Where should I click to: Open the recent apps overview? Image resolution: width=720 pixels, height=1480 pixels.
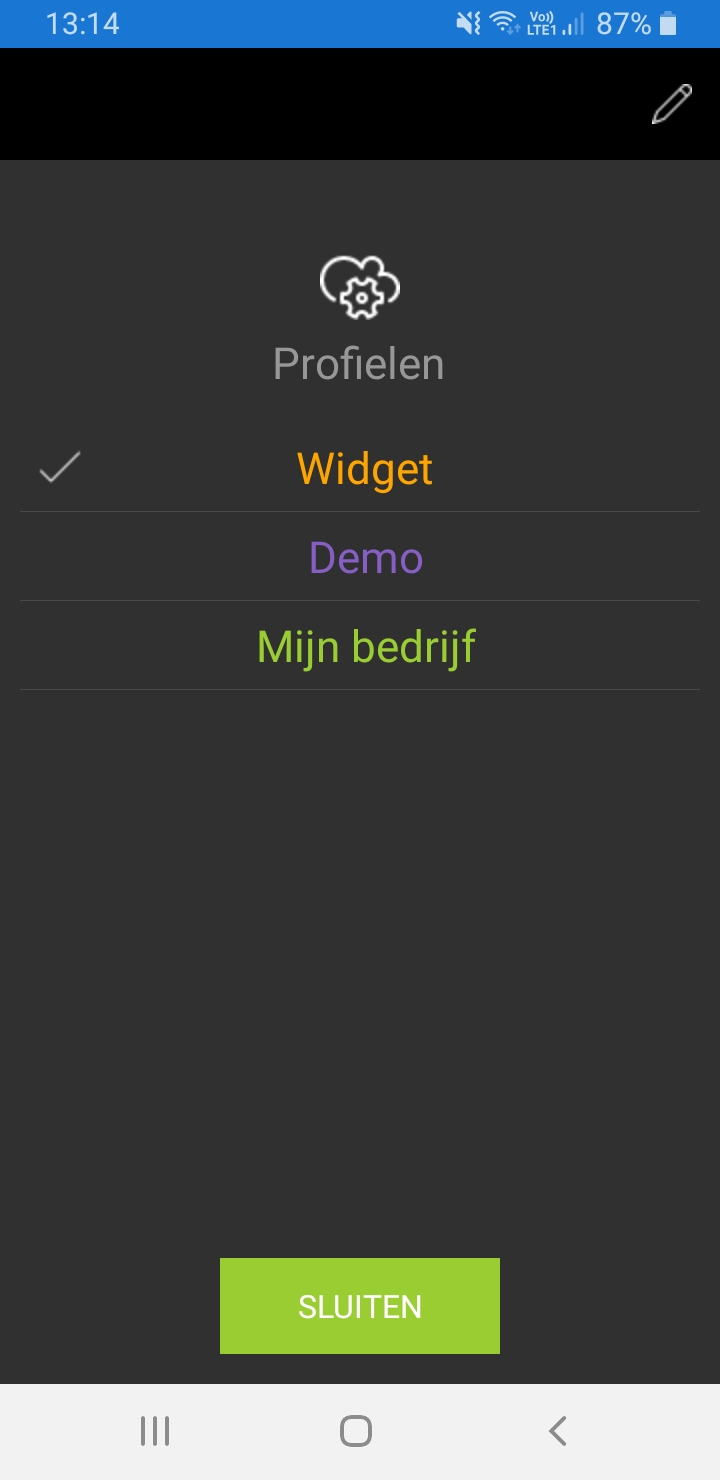point(155,1431)
